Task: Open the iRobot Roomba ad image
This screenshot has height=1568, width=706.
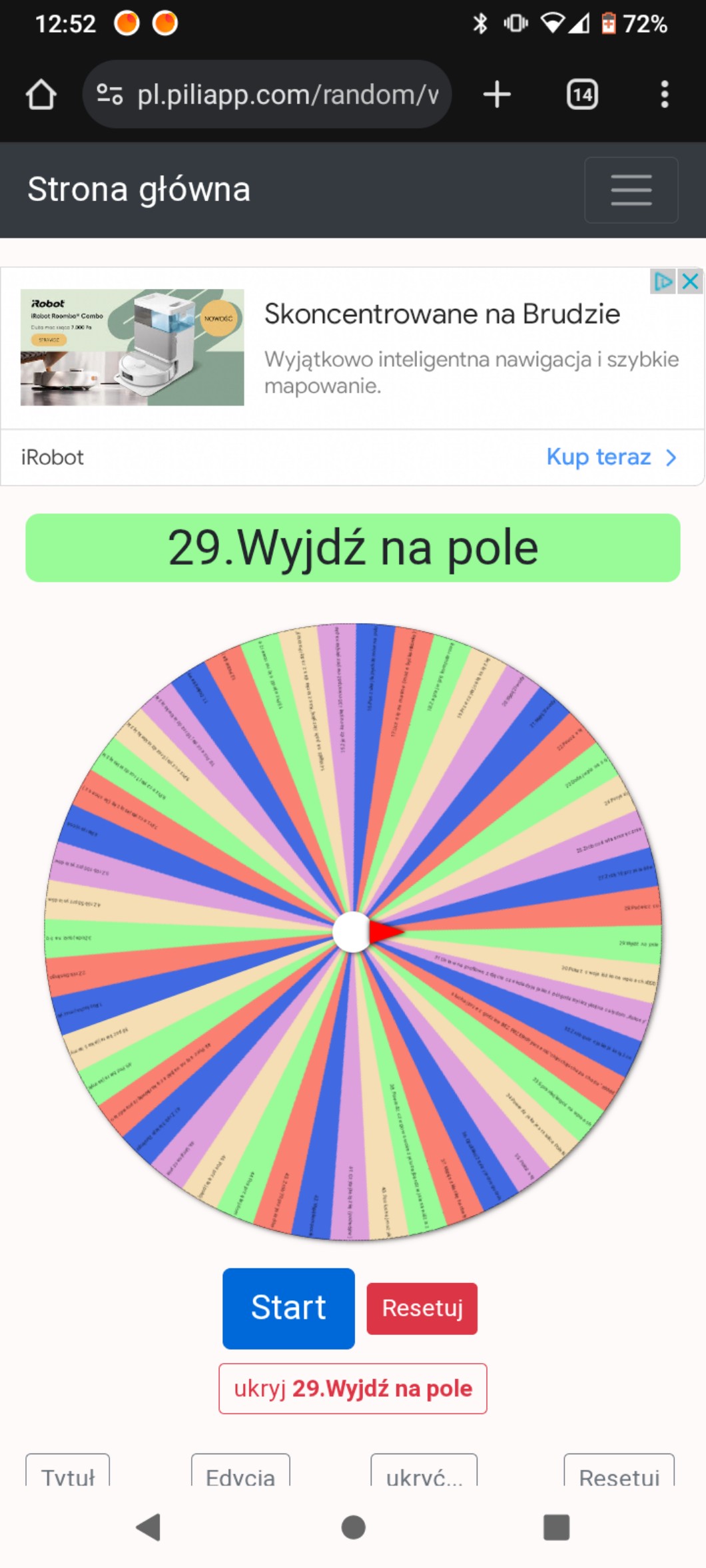Action: click(x=132, y=347)
